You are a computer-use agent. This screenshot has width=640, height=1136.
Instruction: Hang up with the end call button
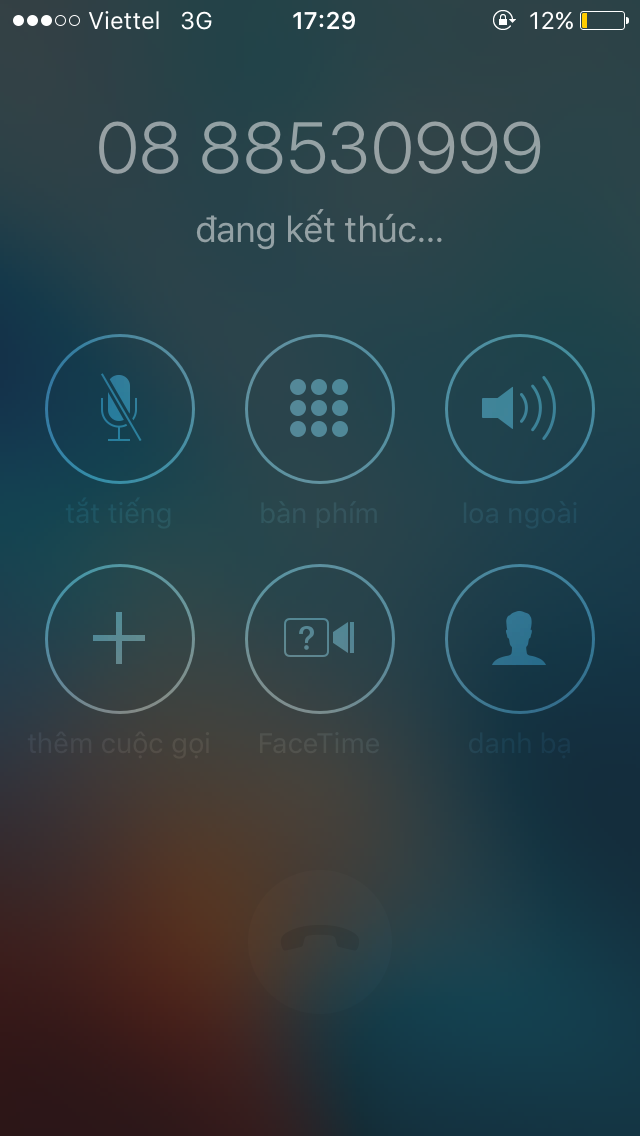coord(320,940)
